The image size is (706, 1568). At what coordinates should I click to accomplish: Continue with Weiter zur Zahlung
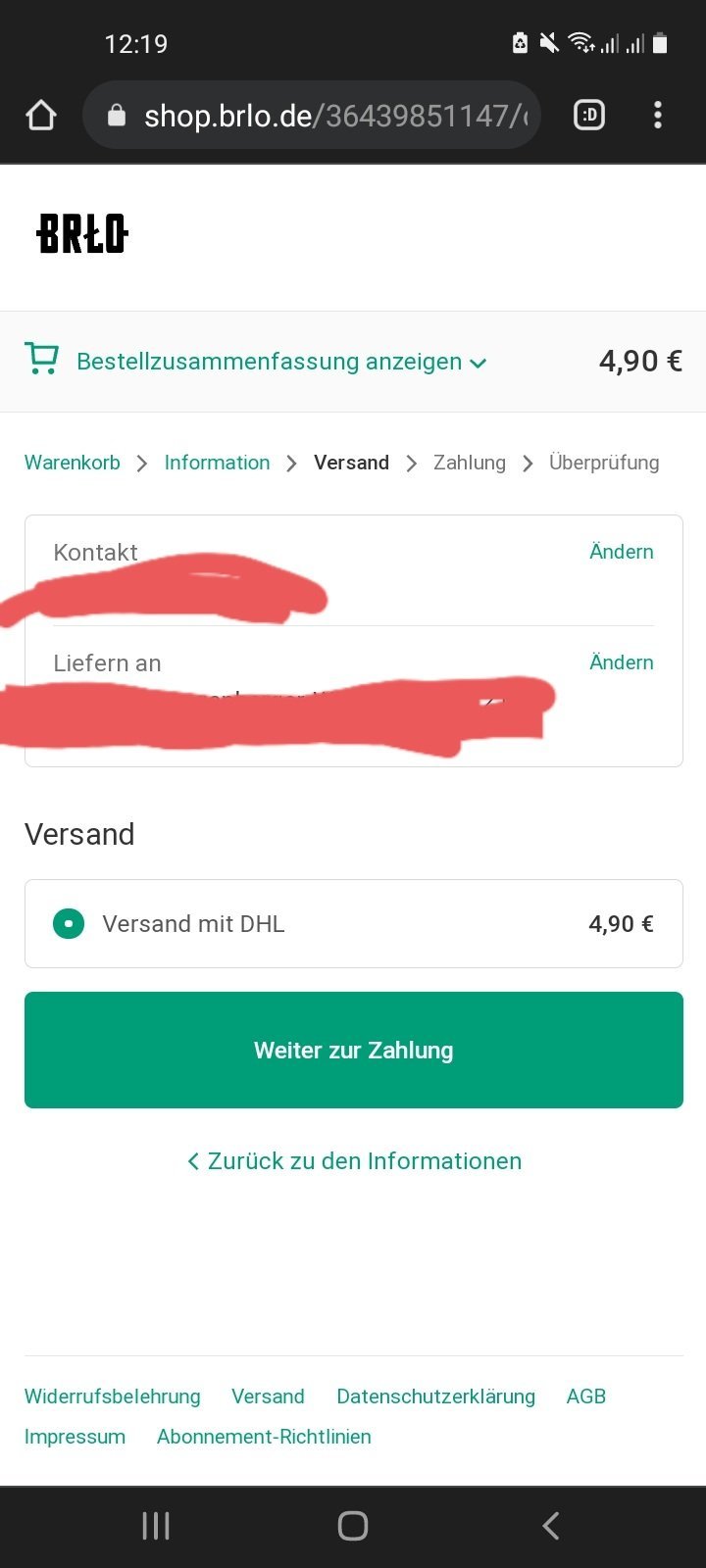(x=354, y=1051)
